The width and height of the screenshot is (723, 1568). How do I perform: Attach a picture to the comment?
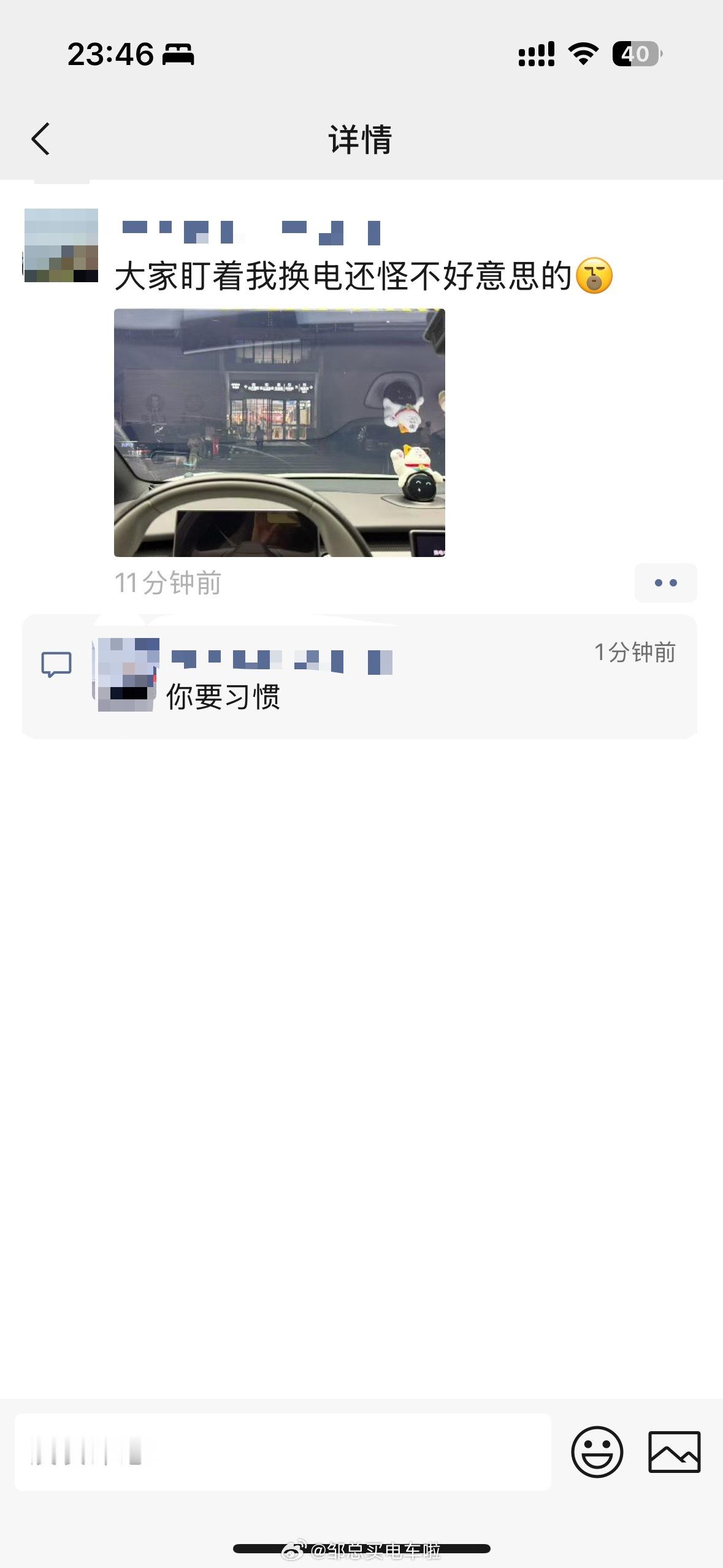[674, 1452]
